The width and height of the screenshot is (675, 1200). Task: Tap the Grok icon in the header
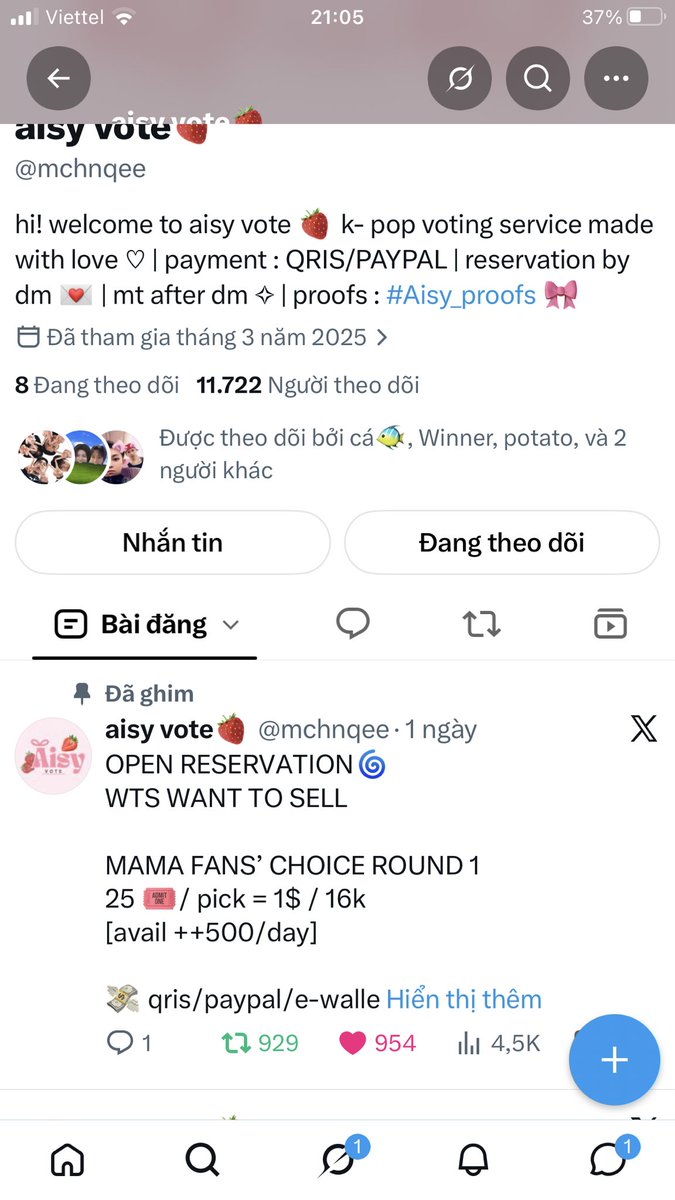point(460,78)
